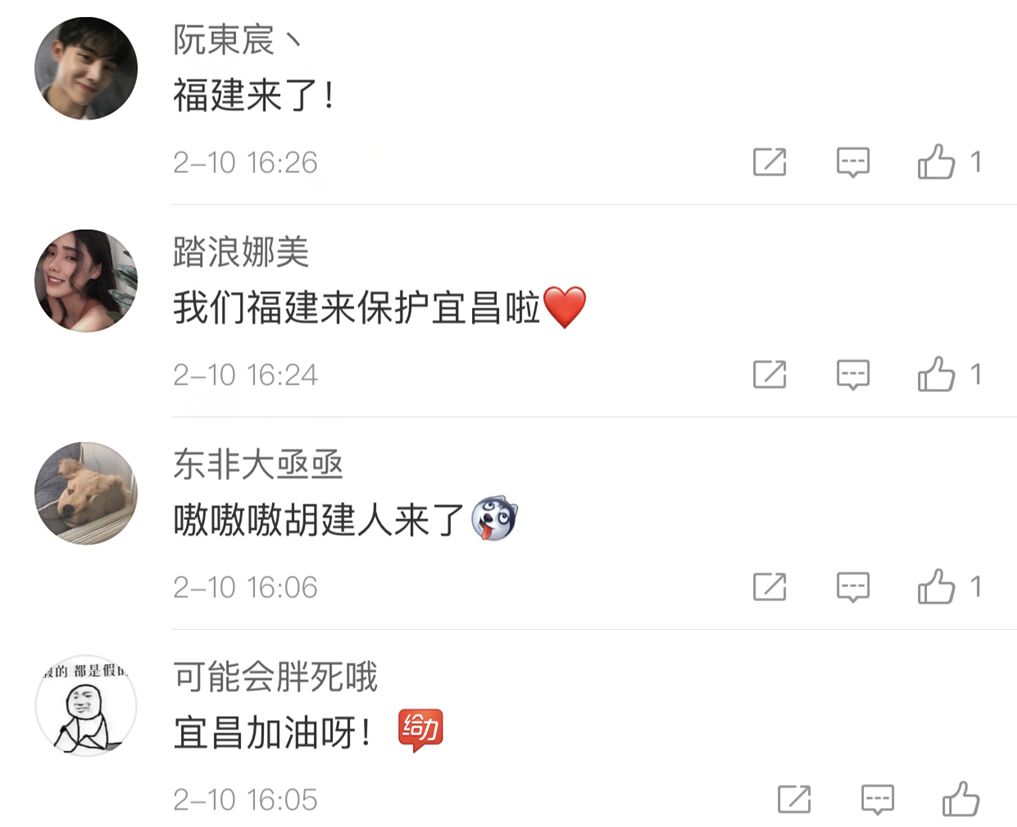Viewport: 1017px width, 827px height.
Task: View the profile avatar of 东非大亟亟
Action: (x=86, y=493)
